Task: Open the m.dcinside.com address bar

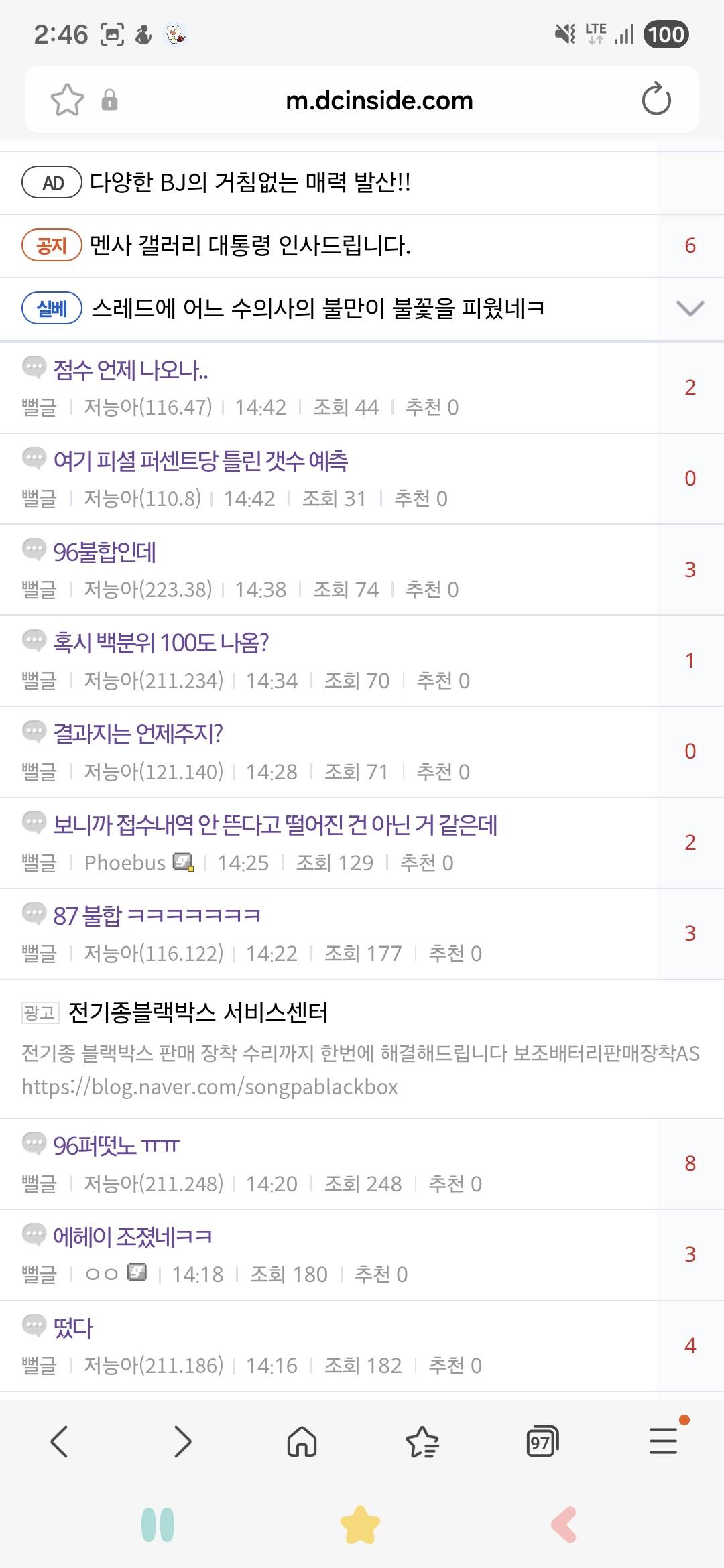Action: point(379,101)
